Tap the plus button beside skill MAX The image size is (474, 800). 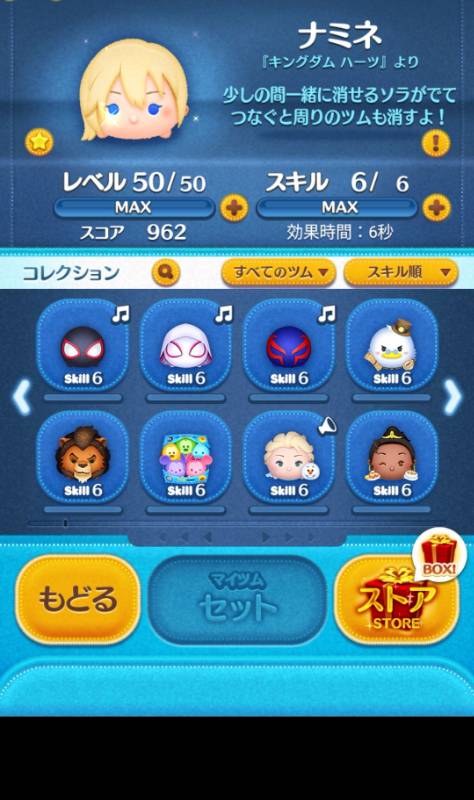437,208
